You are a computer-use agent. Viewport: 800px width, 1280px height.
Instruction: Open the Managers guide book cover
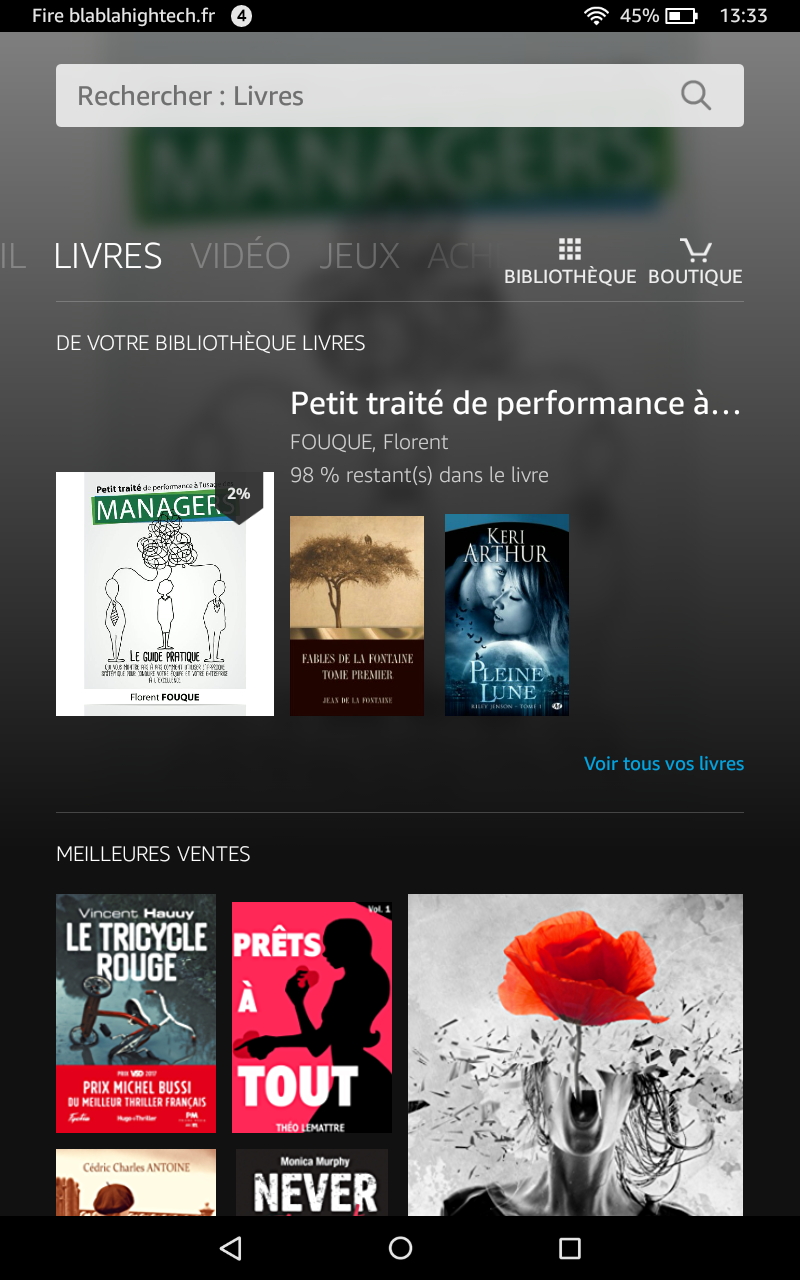165,594
